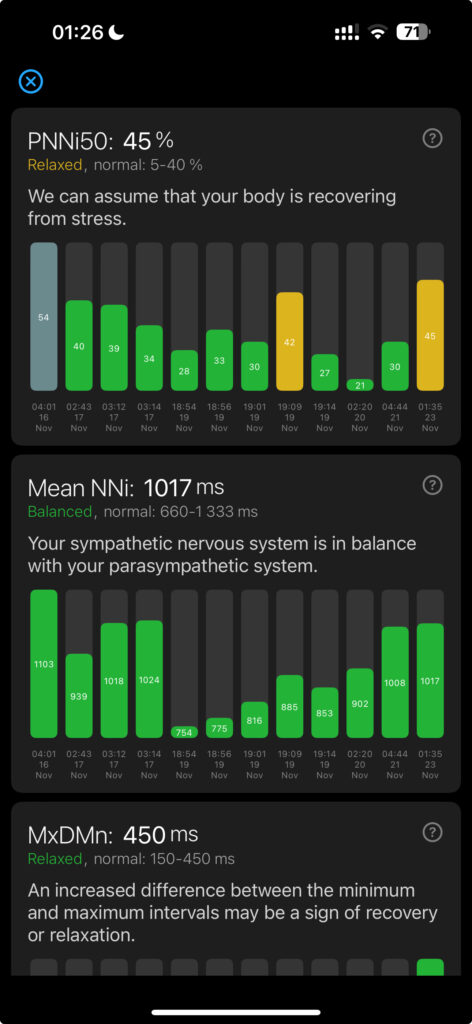This screenshot has width=472, height=1024.
Task: Select the yellow PNNi50 bar showing 42
Action: pyautogui.click(x=290, y=341)
